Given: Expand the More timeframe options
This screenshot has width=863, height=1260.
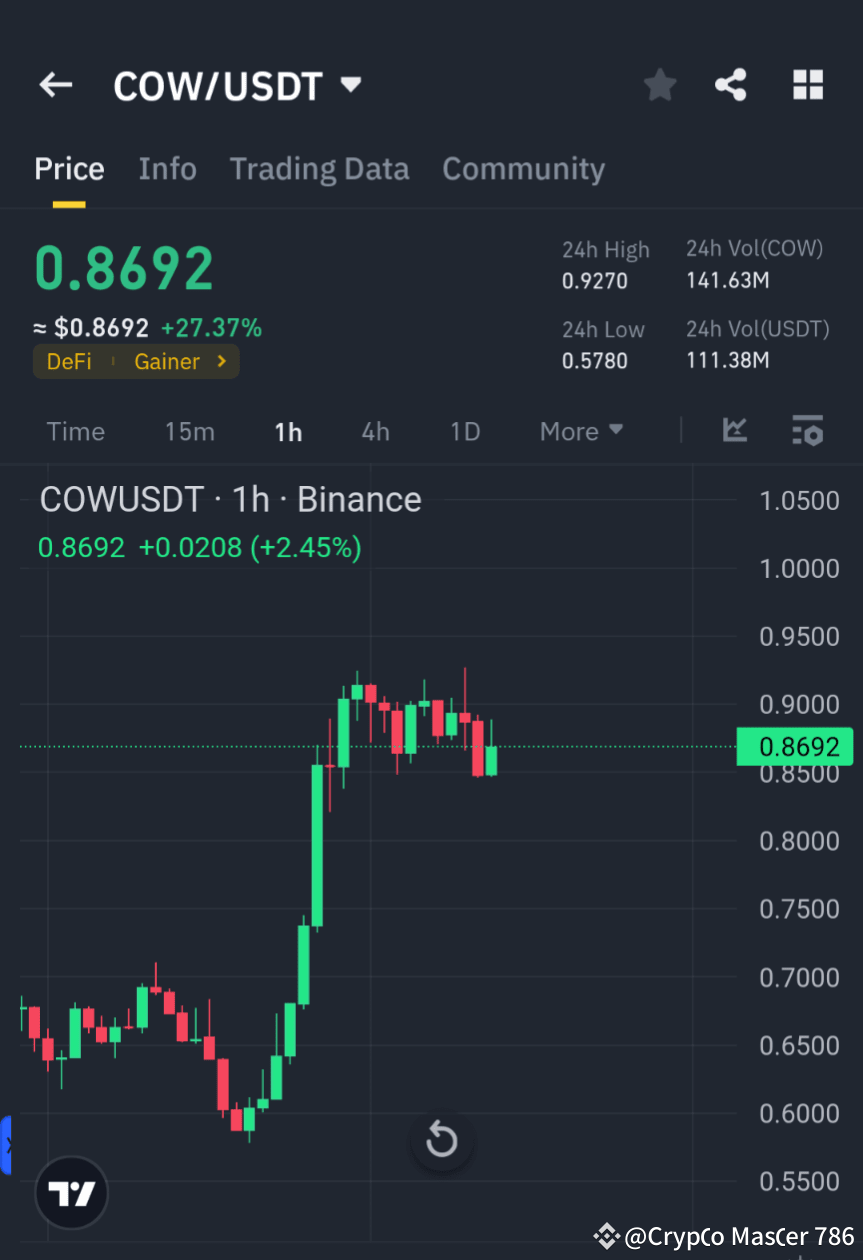Looking at the screenshot, I should point(580,431).
